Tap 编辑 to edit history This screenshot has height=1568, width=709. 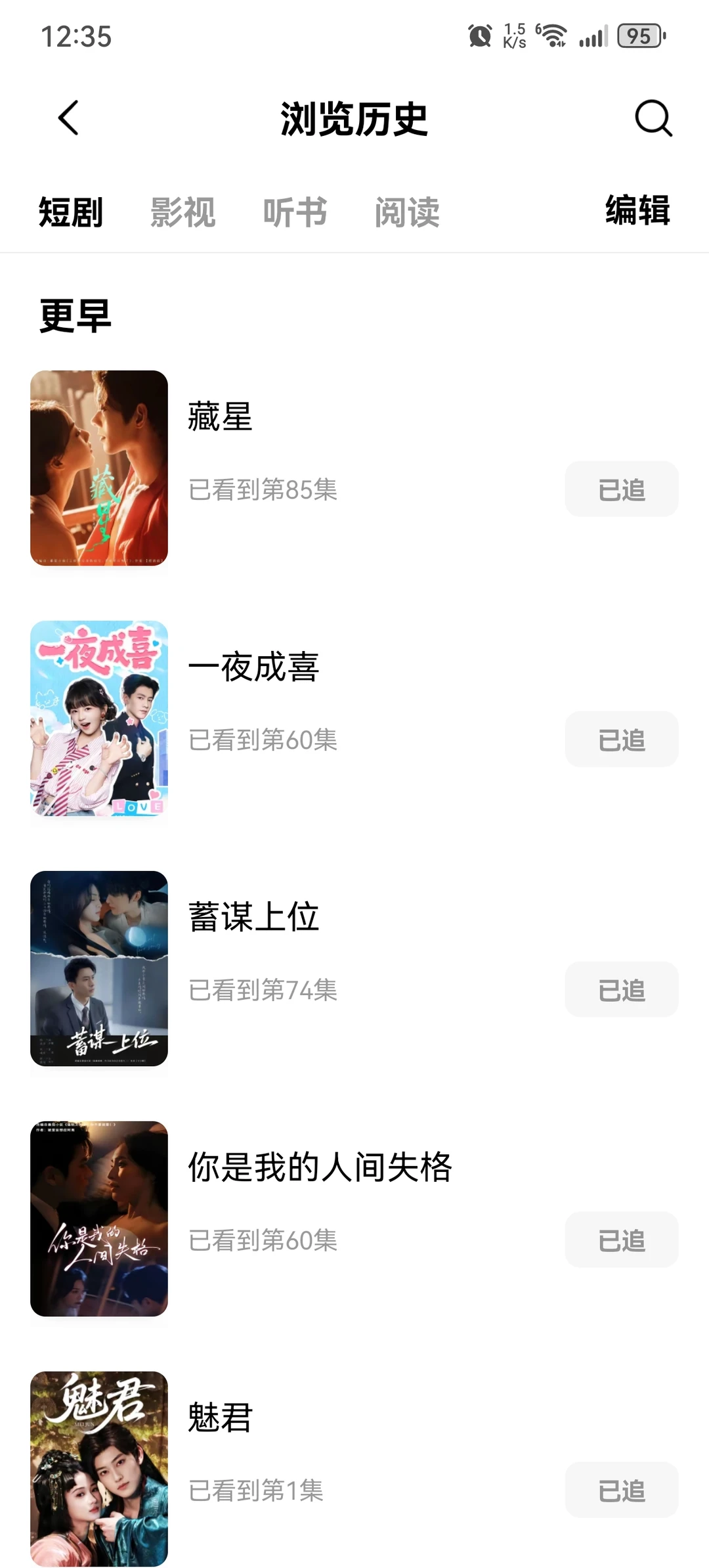tap(637, 210)
